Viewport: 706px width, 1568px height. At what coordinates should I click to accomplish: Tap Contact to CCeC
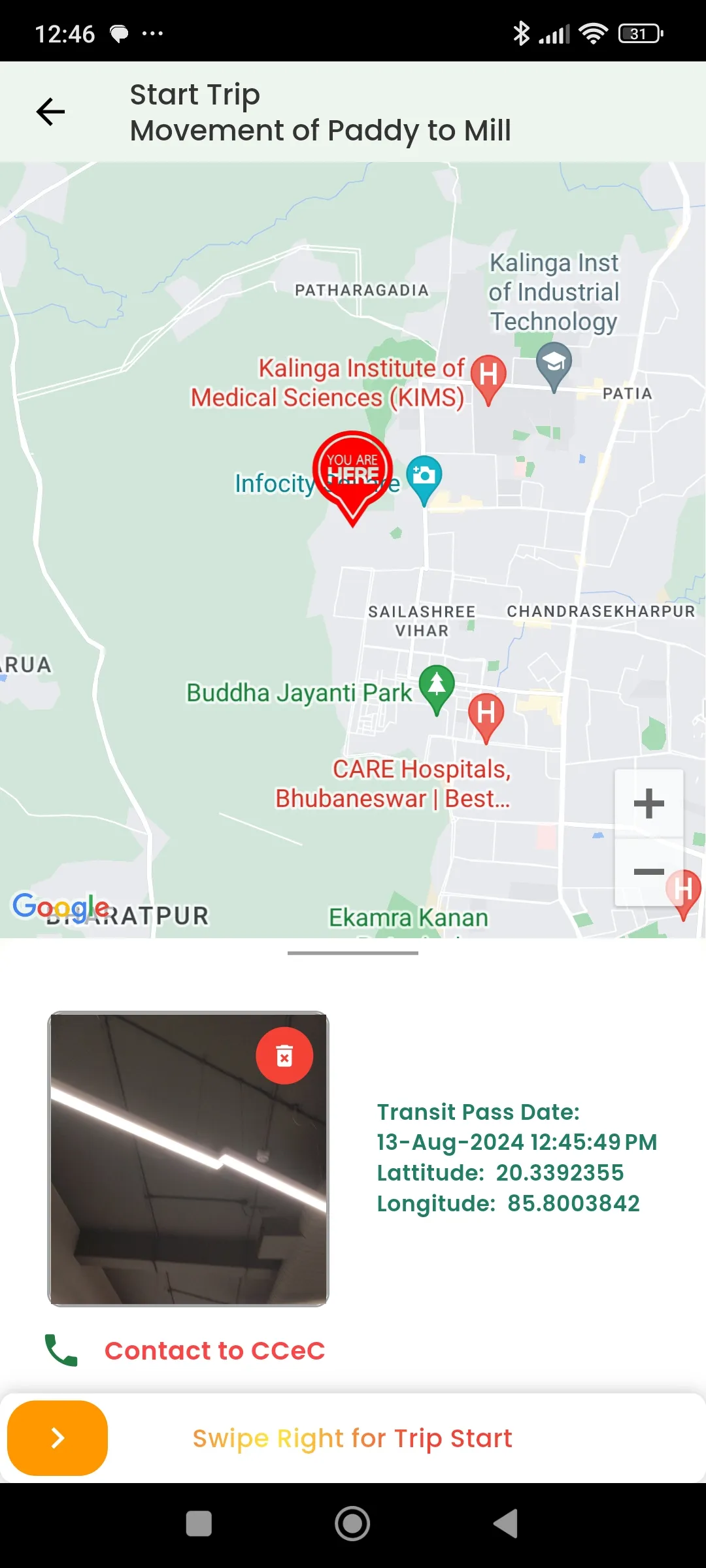click(214, 1351)
